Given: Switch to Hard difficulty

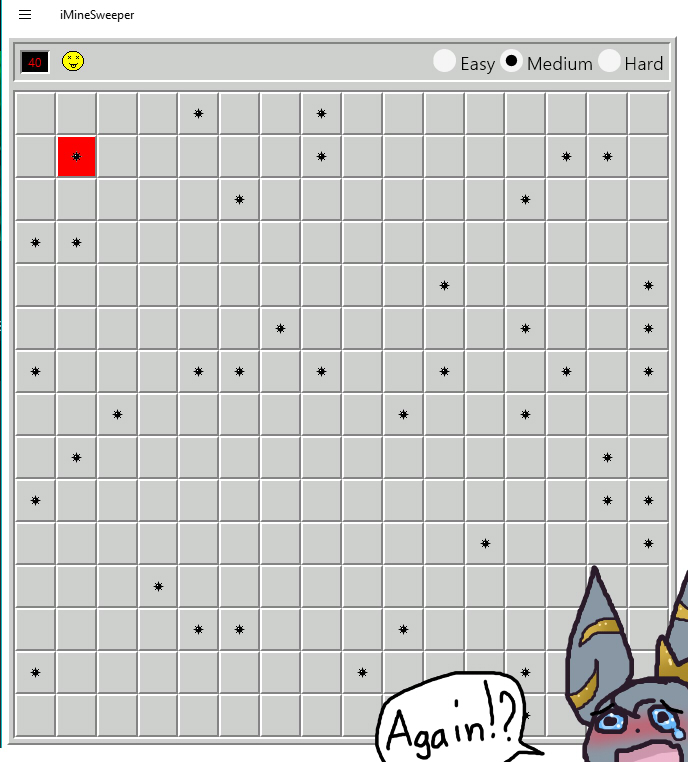Looking at the screenshot, I should click(x=609, y=62).
